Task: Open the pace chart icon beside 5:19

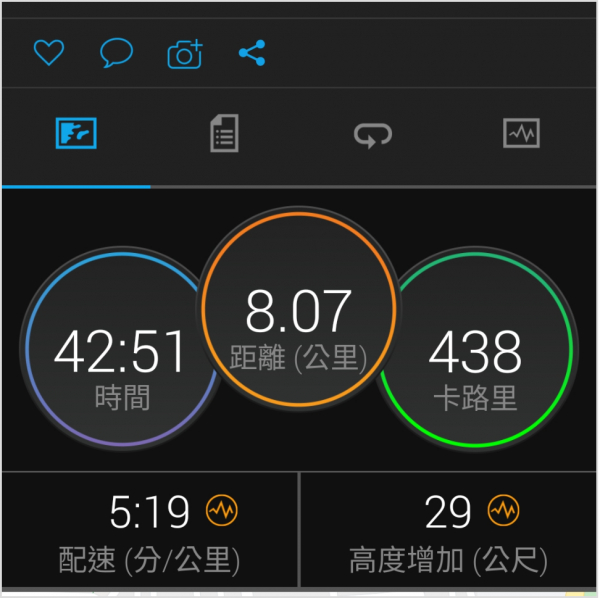Action: point(222,512)
